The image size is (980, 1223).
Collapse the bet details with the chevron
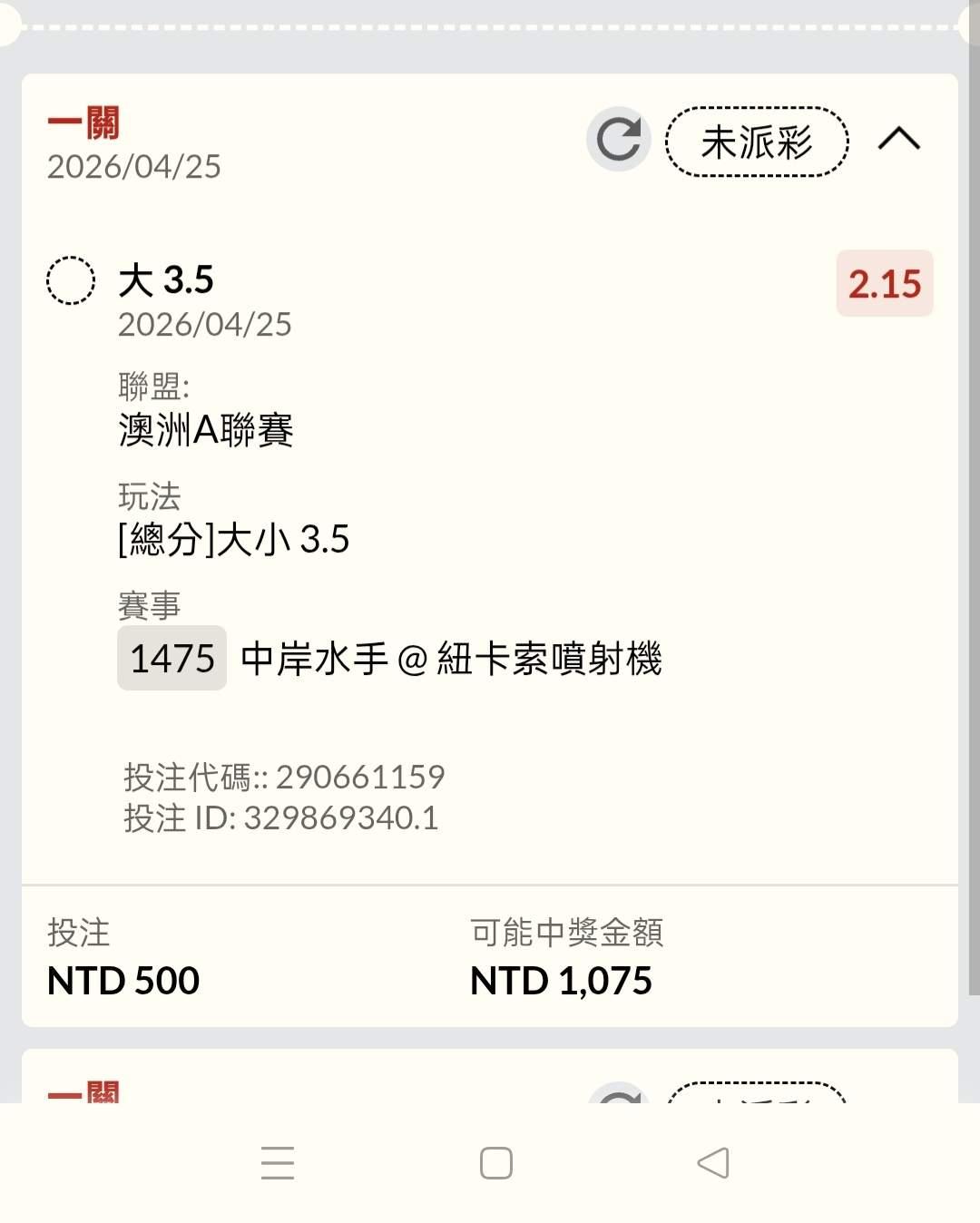point(898,140)
